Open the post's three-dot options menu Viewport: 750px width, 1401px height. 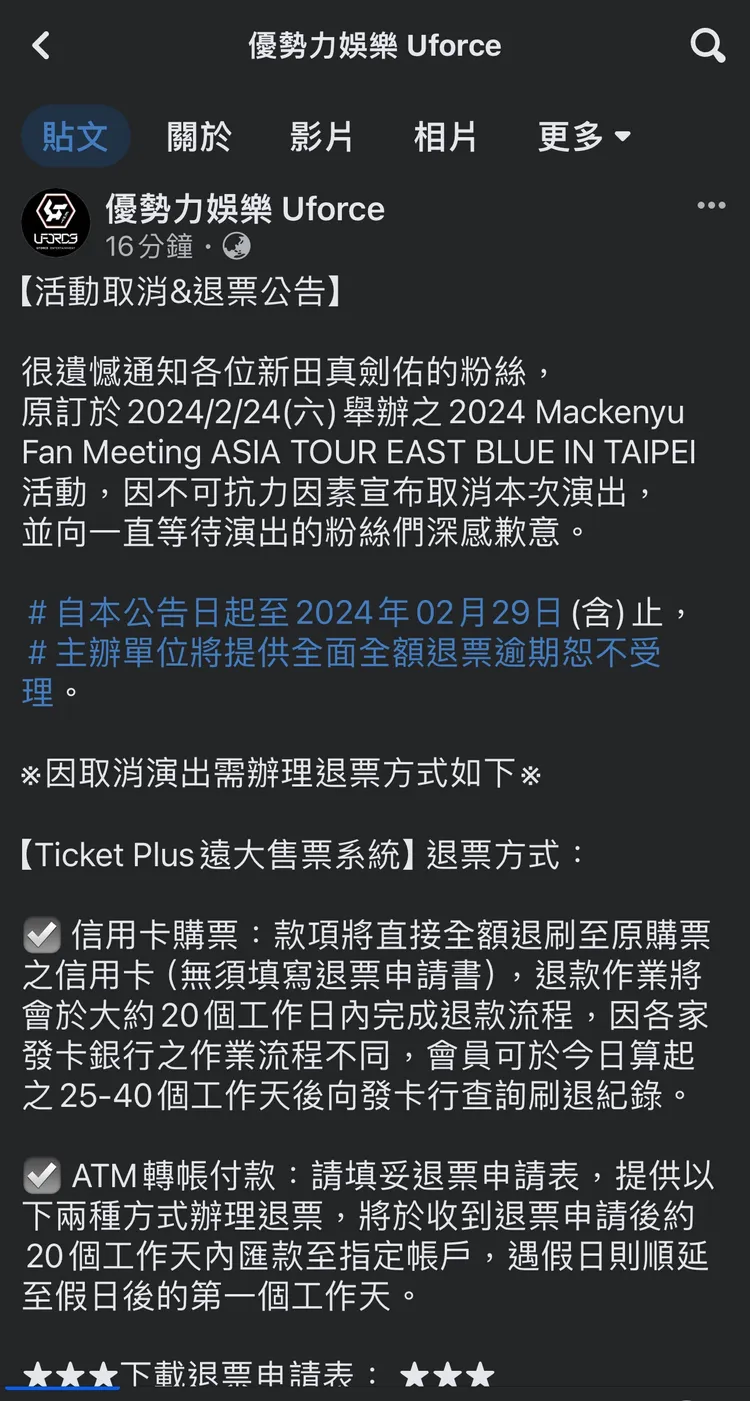click(x=711, y=206)
